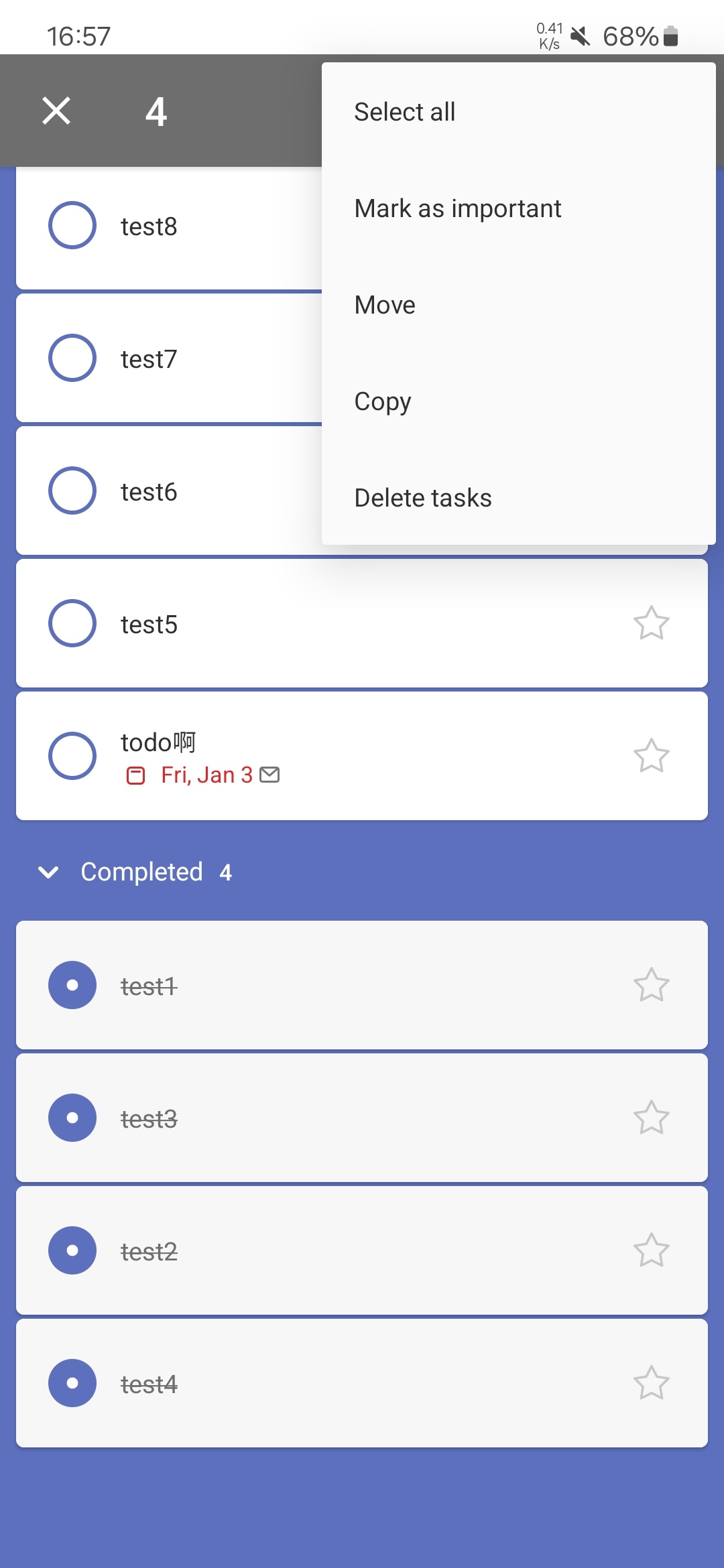
Task: Star the completed test3 task
Action: [652, 1118]
